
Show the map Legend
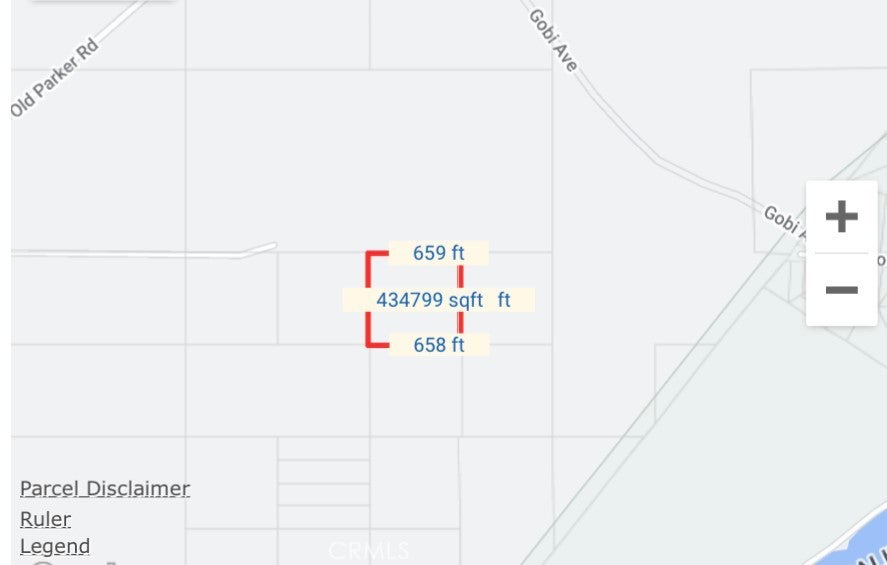[55, 547]
